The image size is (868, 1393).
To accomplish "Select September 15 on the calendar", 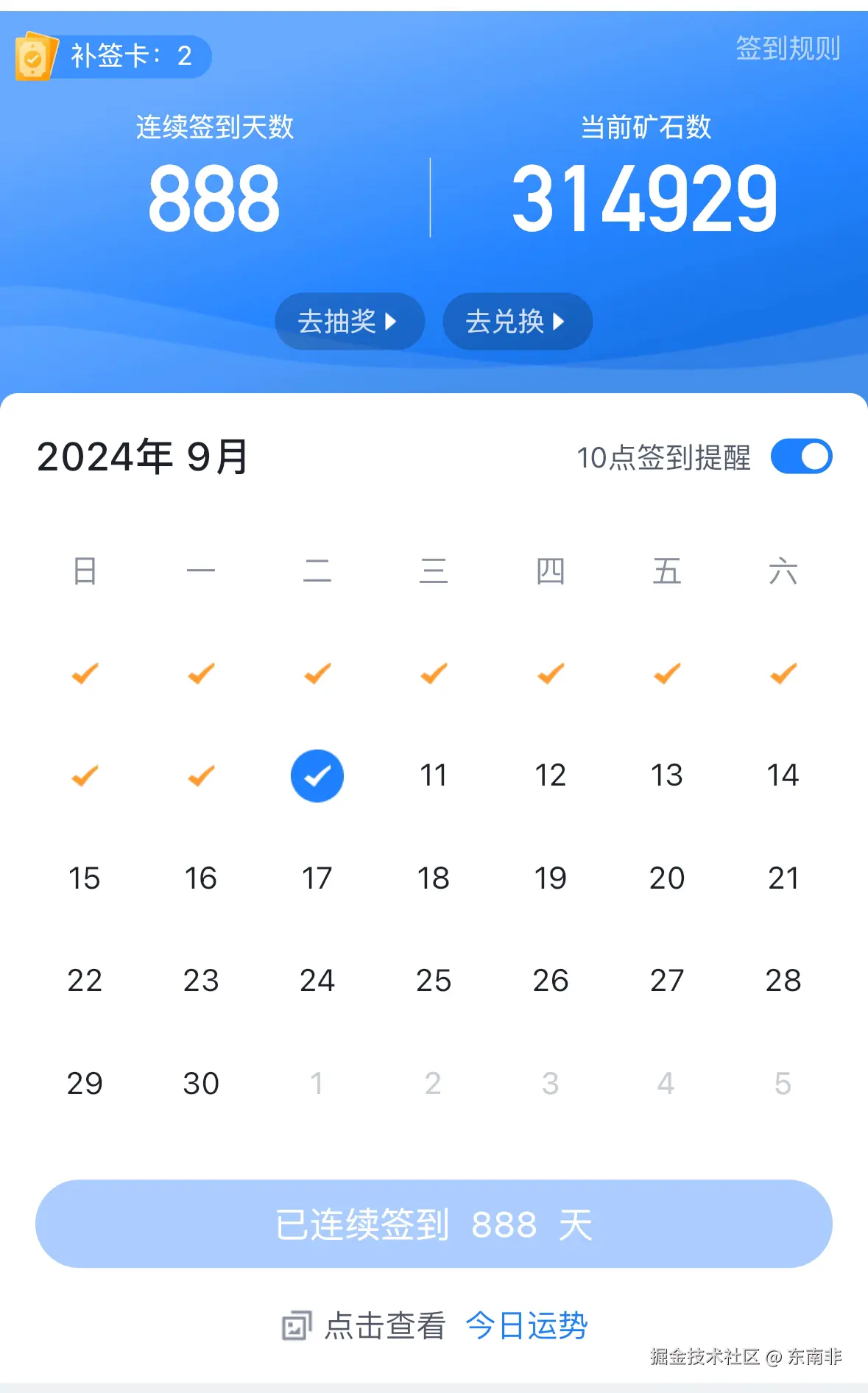I will 84,878.
